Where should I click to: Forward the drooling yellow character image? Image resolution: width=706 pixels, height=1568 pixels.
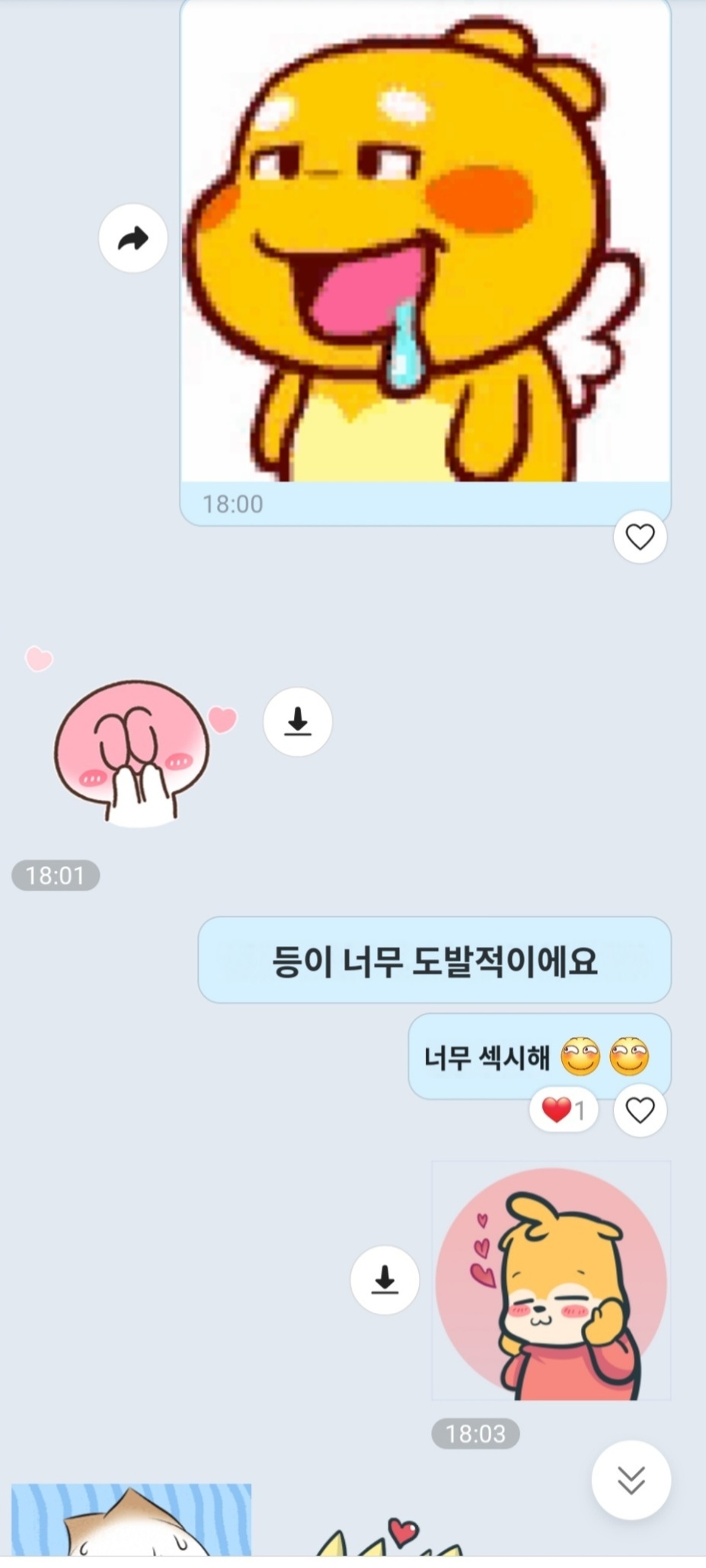click(133, 238)
